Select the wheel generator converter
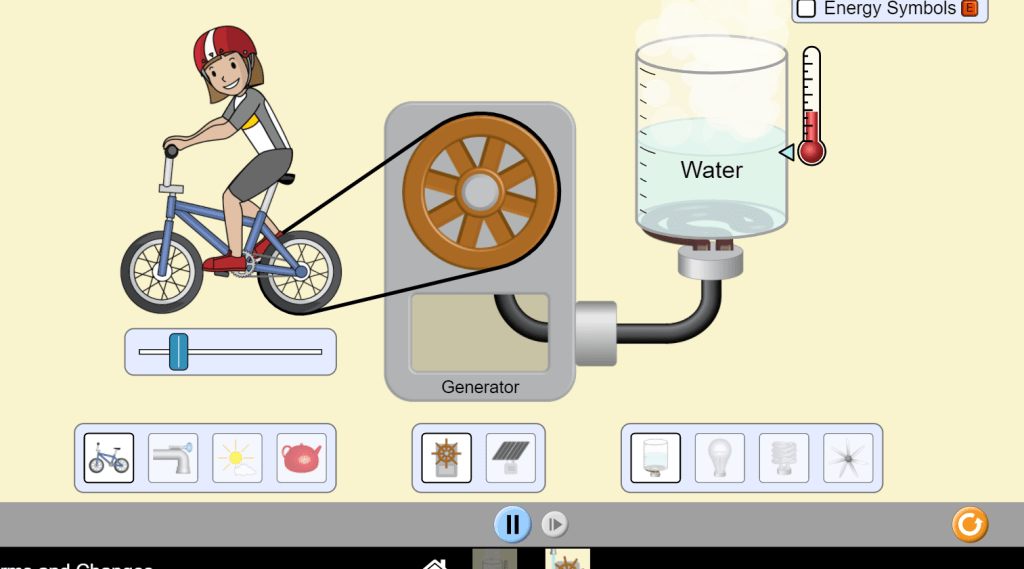Image resolution: width=1024 pixels, height=569 pixels. pyautogui.click(x=446, y=458)
